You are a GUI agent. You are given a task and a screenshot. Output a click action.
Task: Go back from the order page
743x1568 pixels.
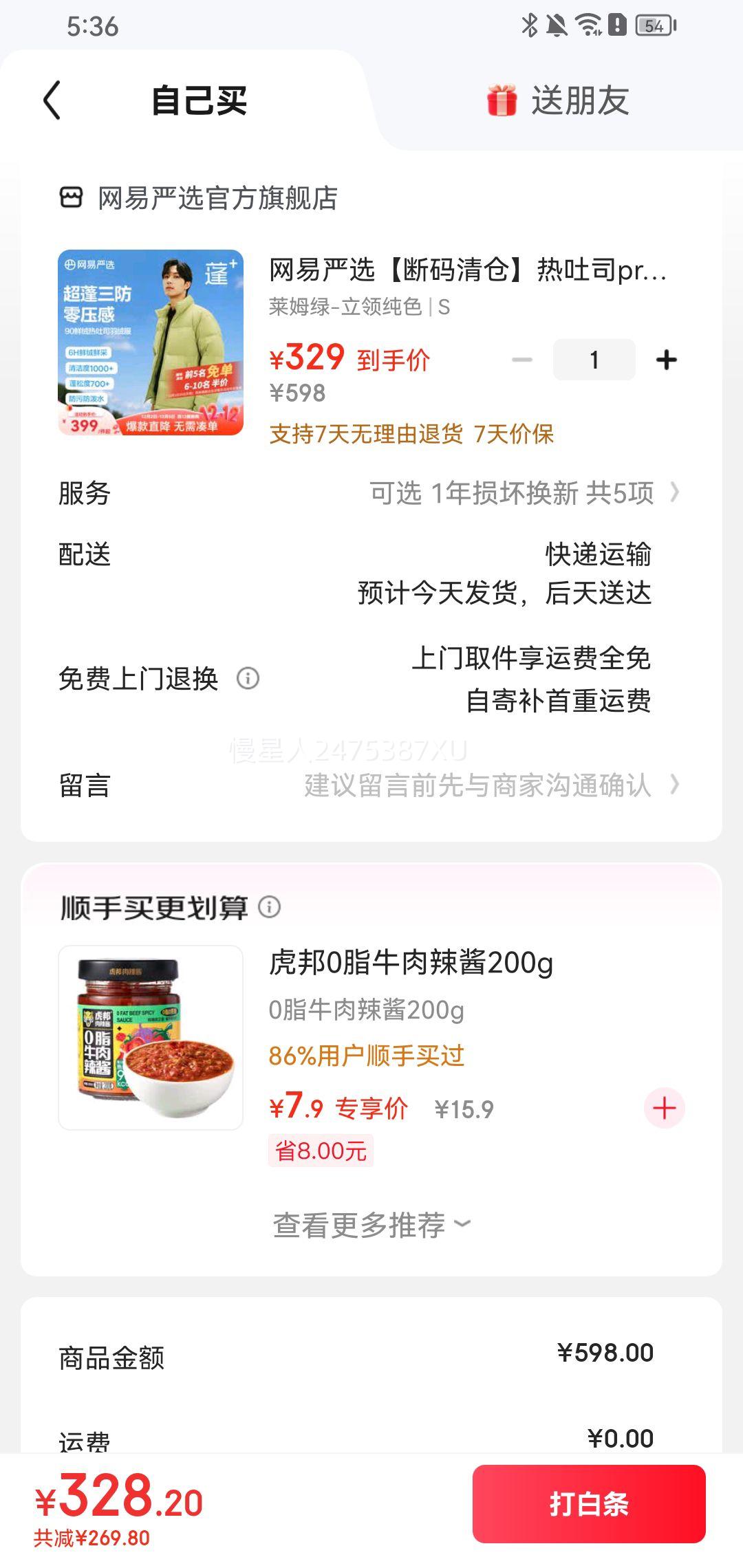[52, 100]
